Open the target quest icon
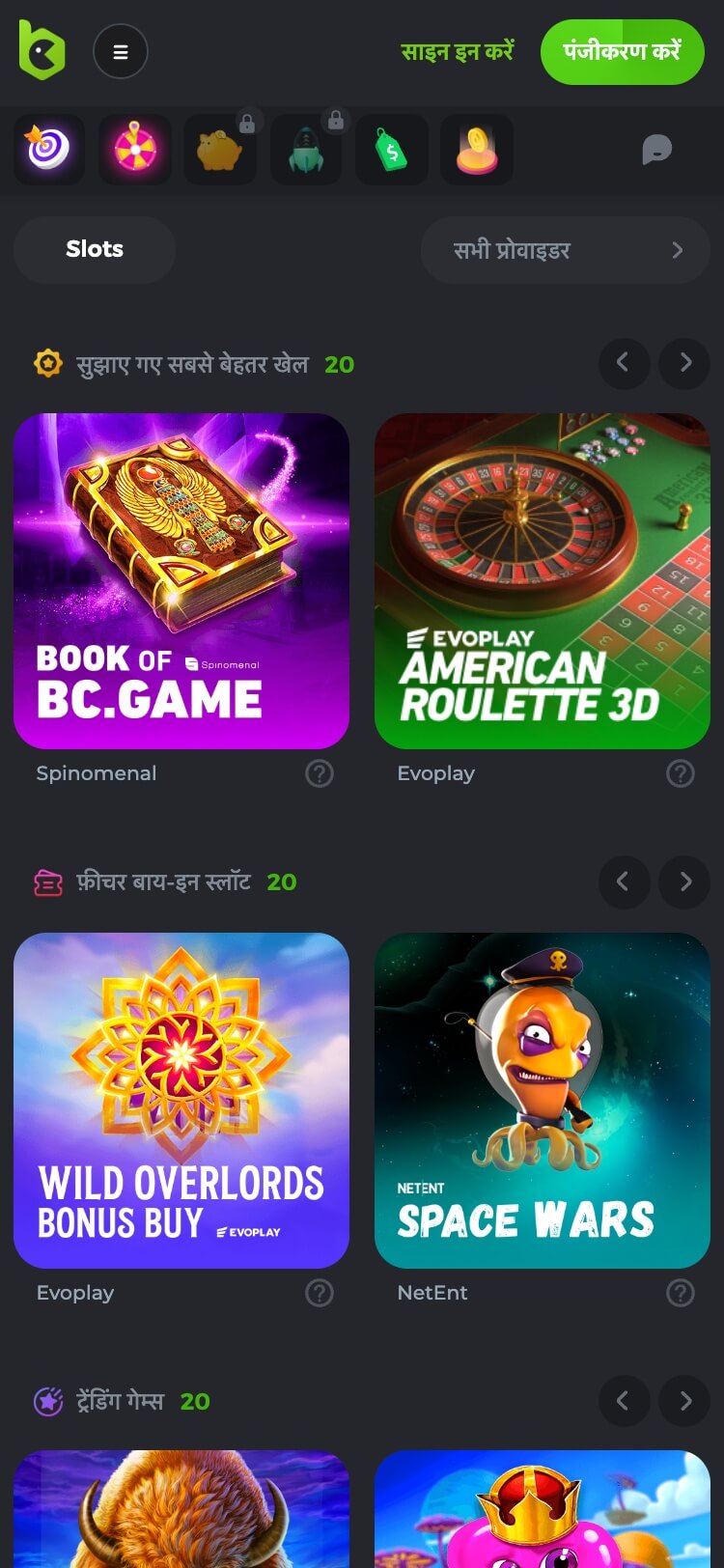Viewport: 724px width, 1568px height. pyautogui.click(x=48, y=150)
